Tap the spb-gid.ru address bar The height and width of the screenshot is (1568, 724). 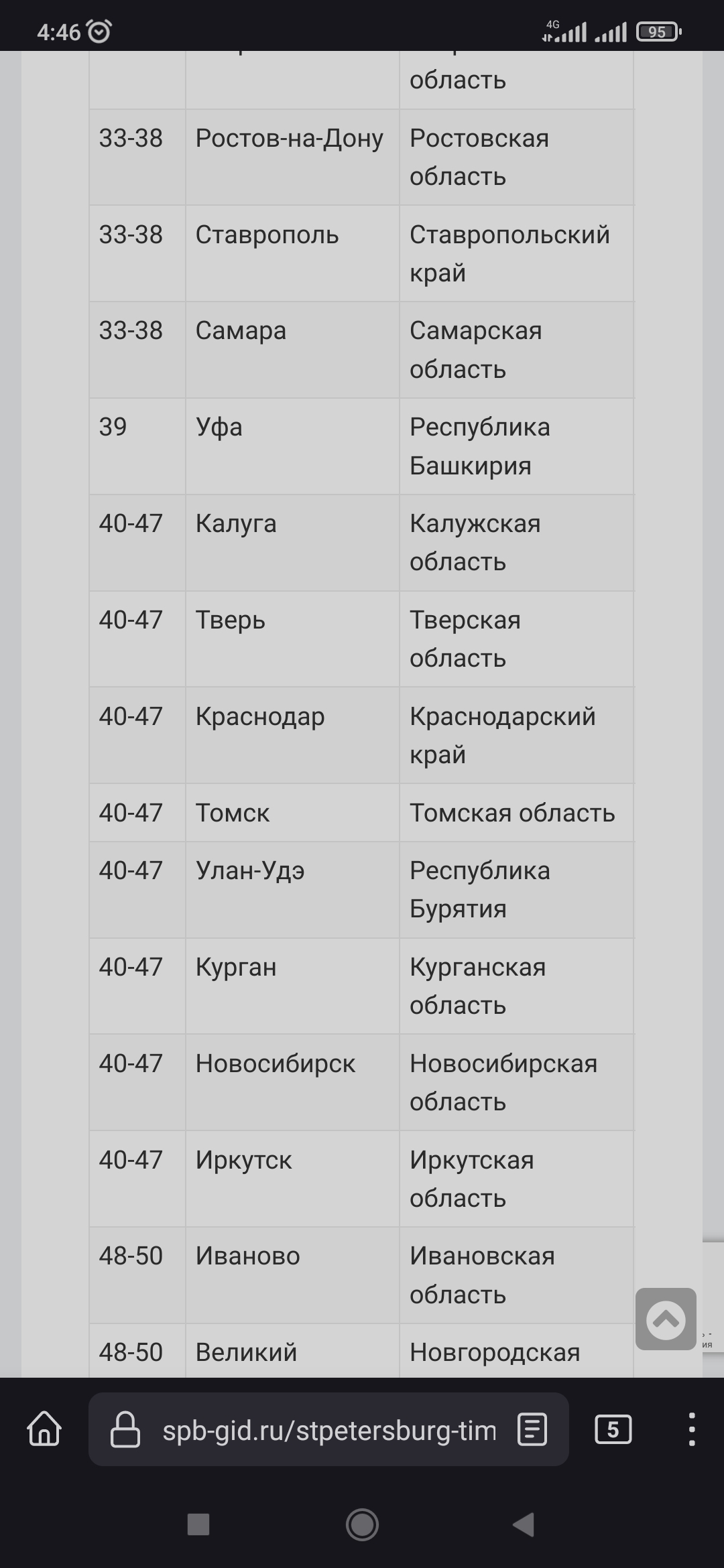[x=328, y=1431]
